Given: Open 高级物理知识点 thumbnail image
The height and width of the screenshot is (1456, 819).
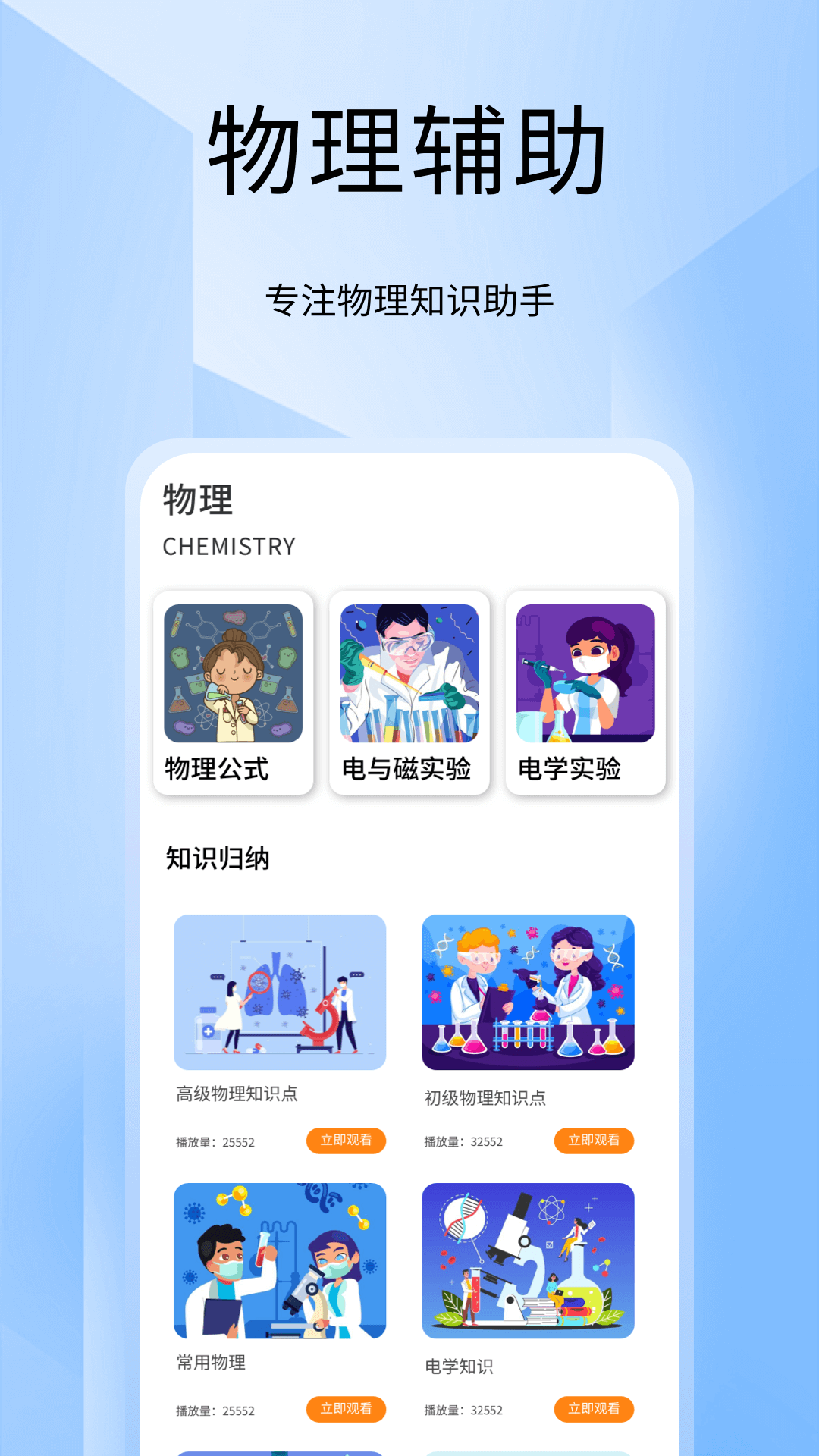Looking at the screenshot, I should point(281,991).
